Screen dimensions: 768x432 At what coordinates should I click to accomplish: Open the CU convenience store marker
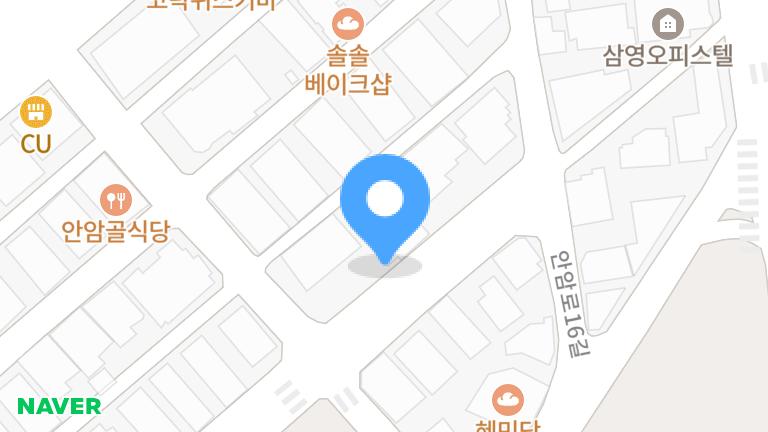point(36,112)
